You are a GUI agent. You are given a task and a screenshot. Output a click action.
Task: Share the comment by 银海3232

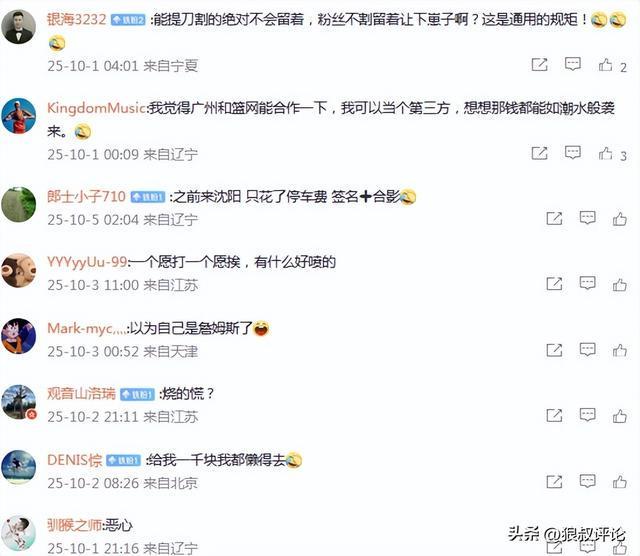539,65
